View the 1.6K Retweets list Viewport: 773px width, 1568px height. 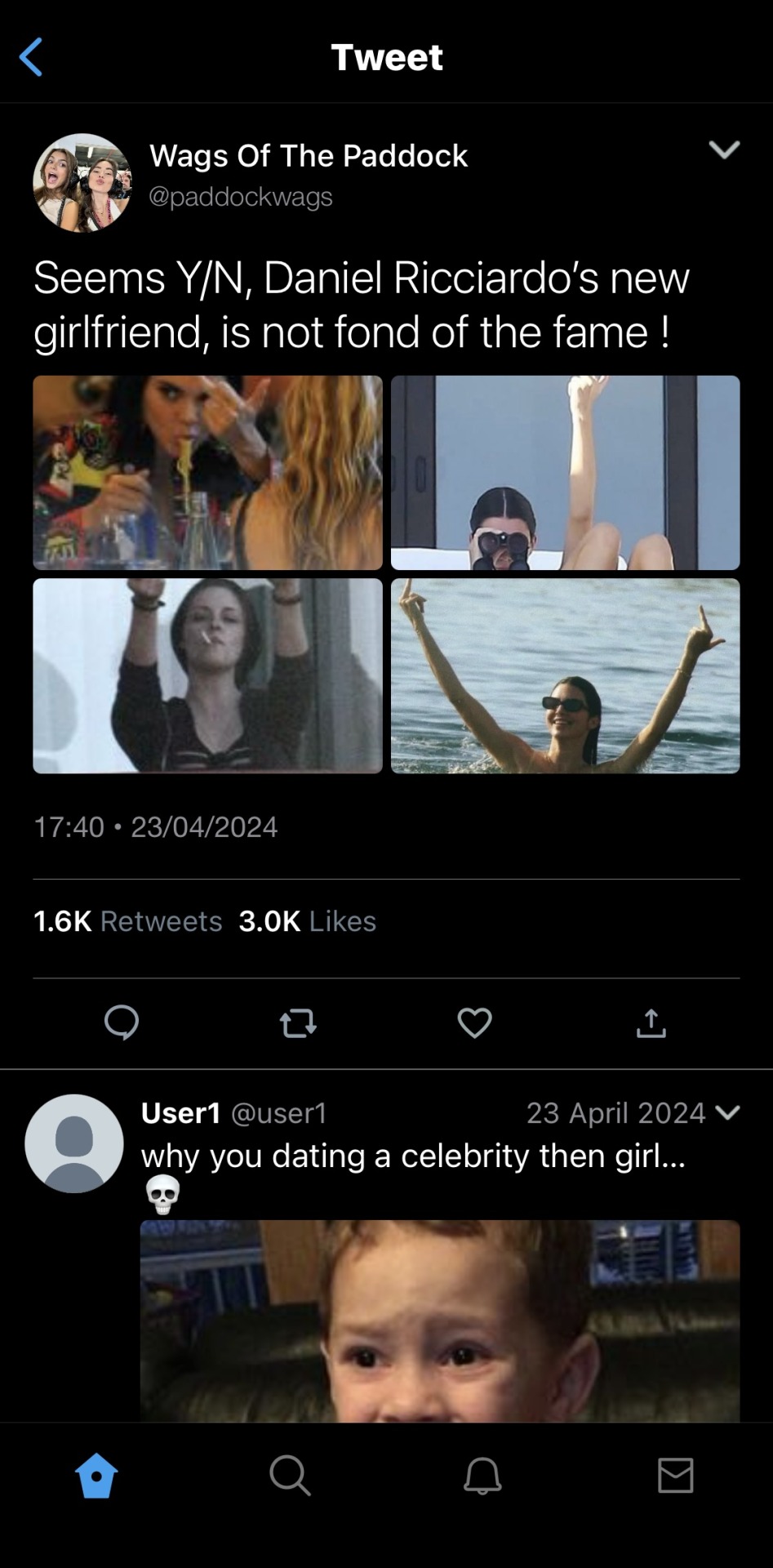[127, 921]
